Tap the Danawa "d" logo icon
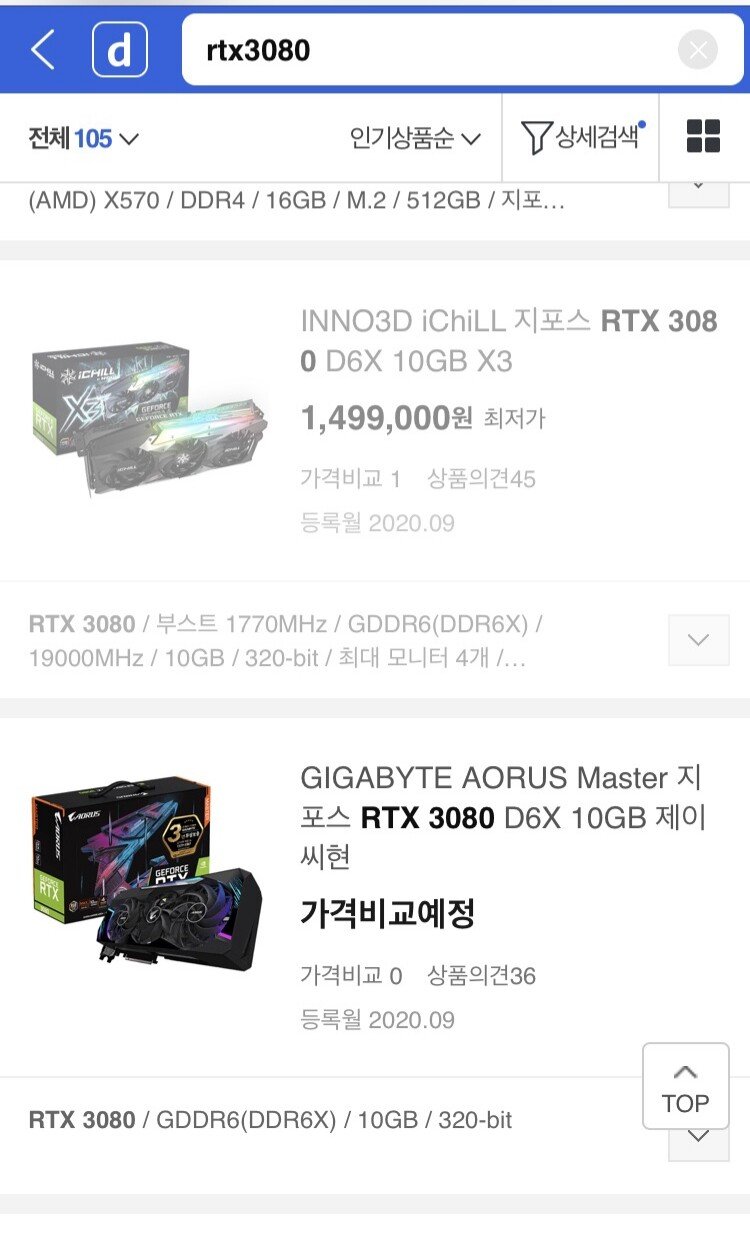Viewport: 750px width, 1256px height. tap(119, 48)
